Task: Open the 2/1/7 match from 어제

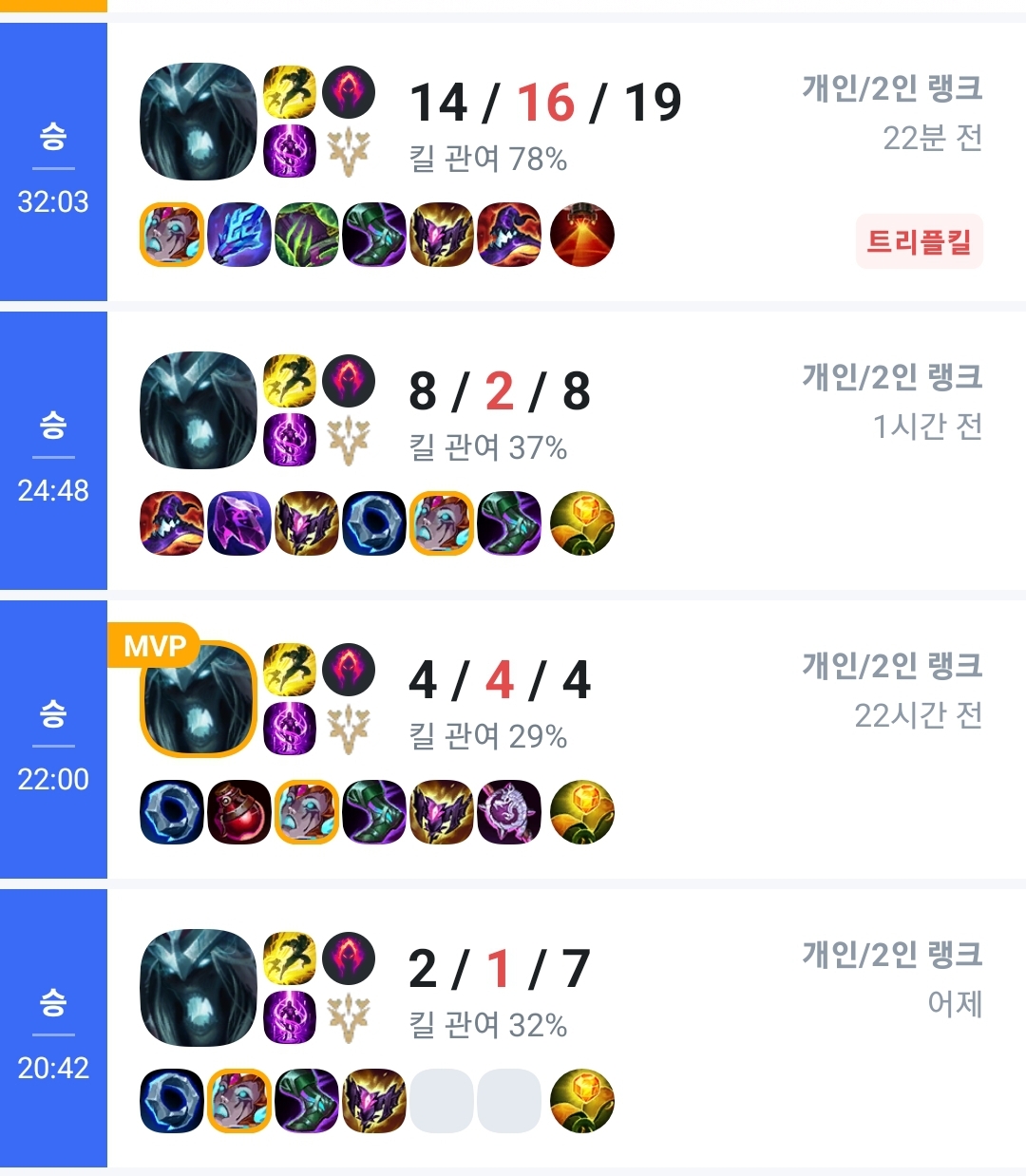Action: (513, 1028)
